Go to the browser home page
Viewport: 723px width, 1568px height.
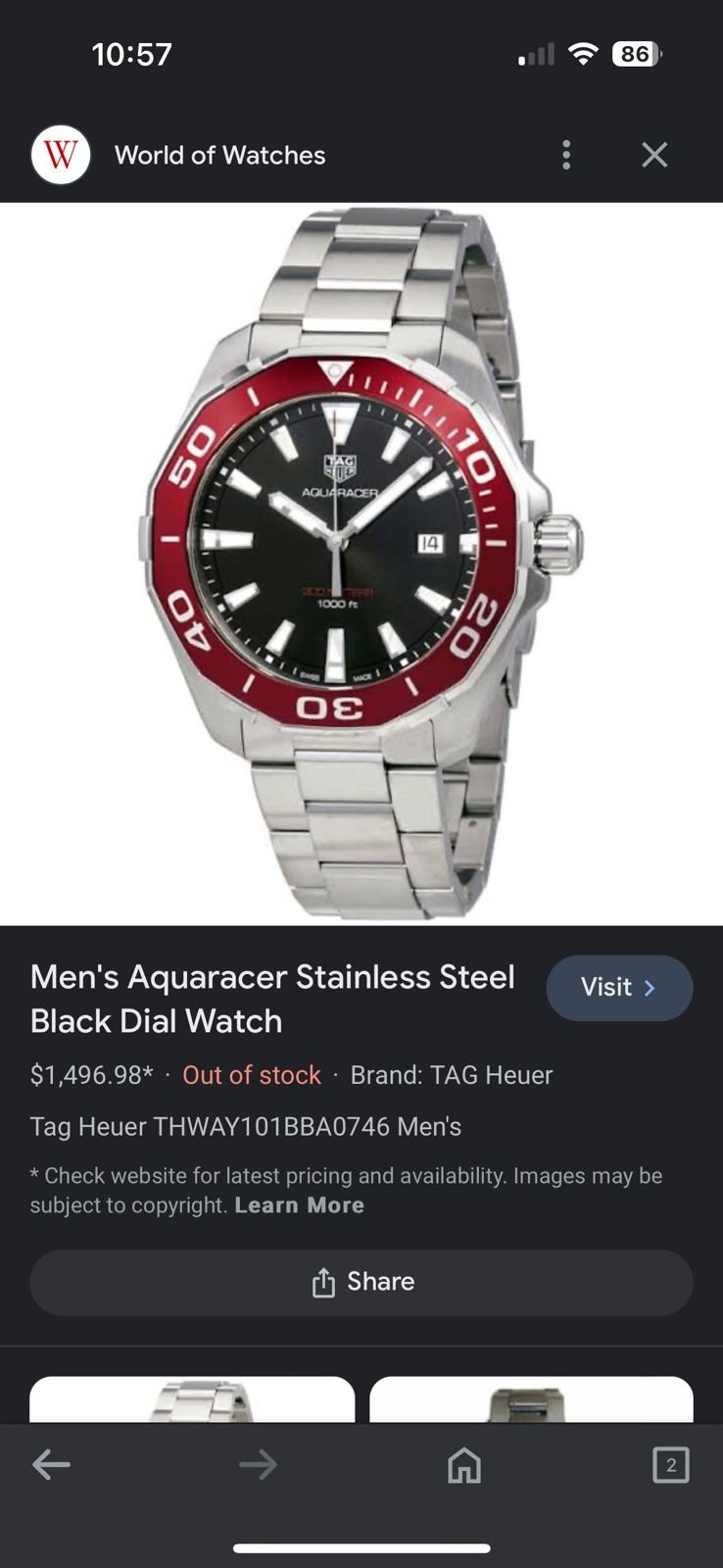click(464, 1465)
